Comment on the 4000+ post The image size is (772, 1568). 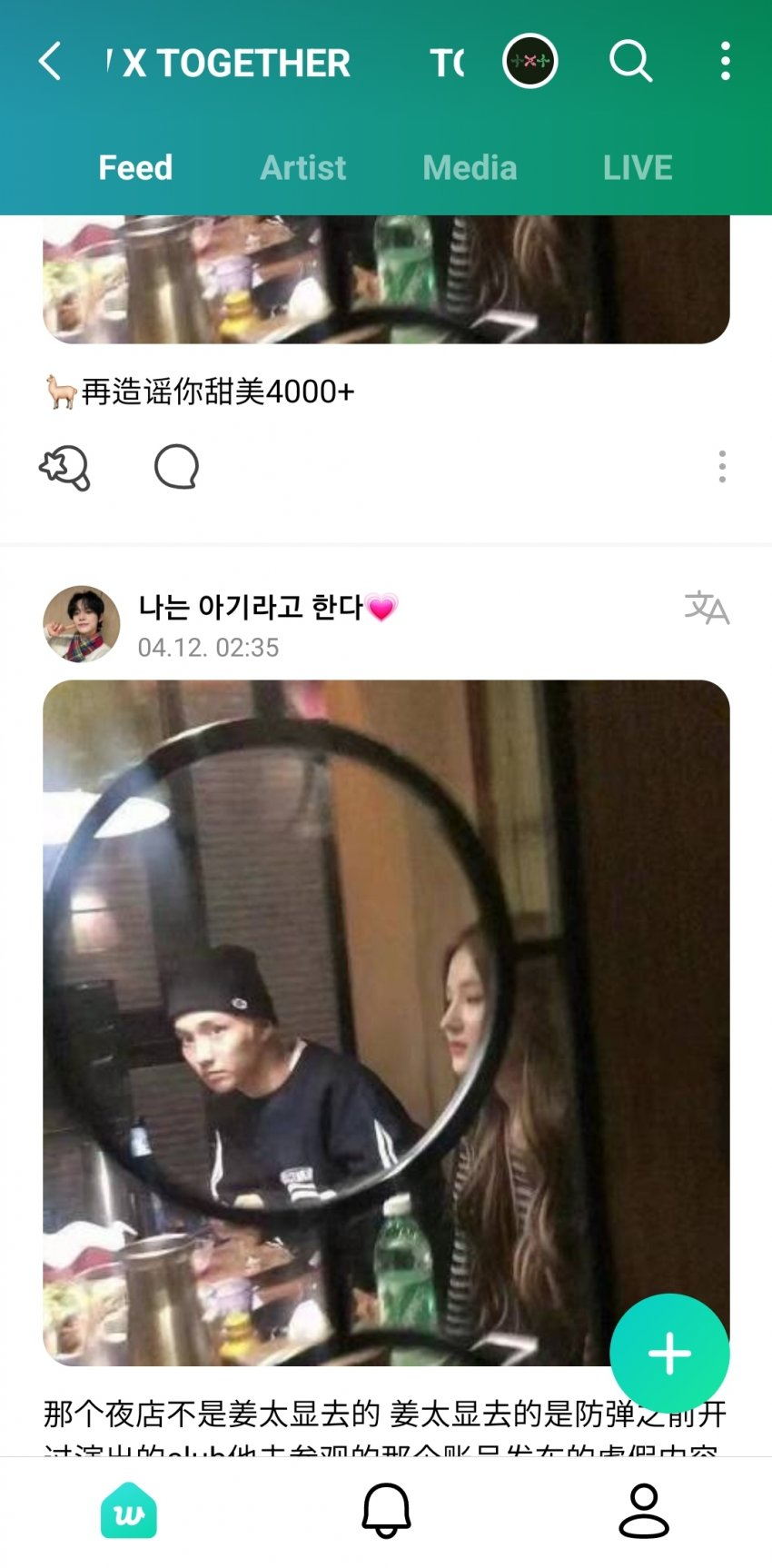point(176,467)
